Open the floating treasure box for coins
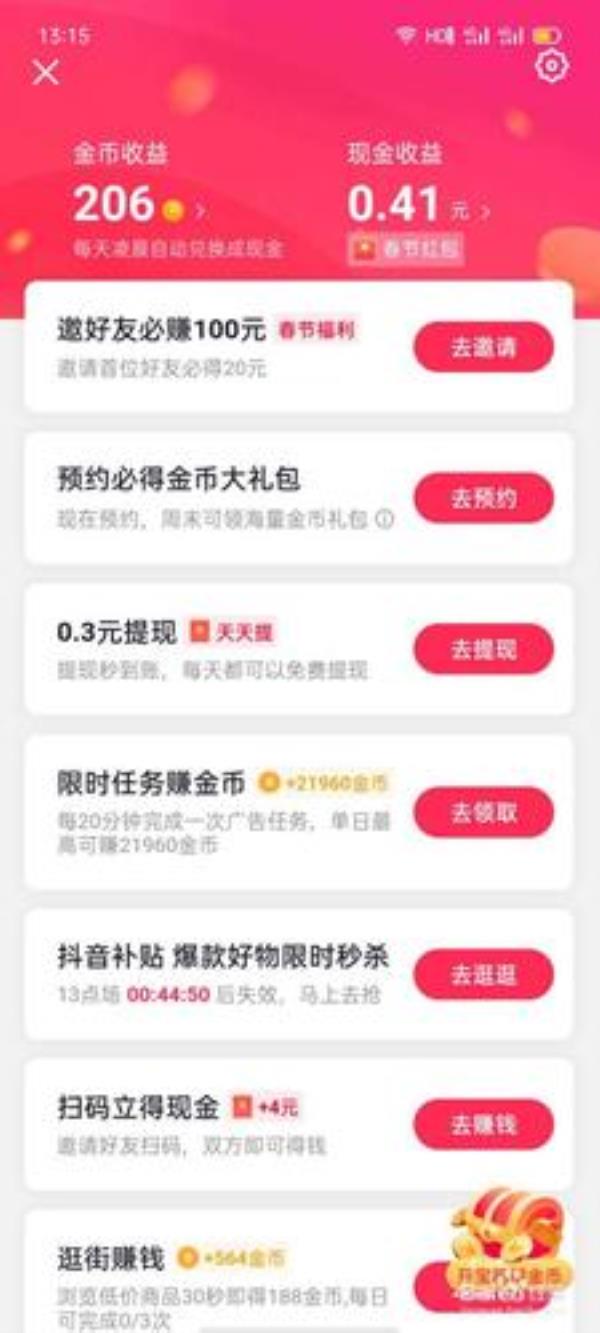The height and width of the screenshot is (1333, 600). (x=510, y=1240)
